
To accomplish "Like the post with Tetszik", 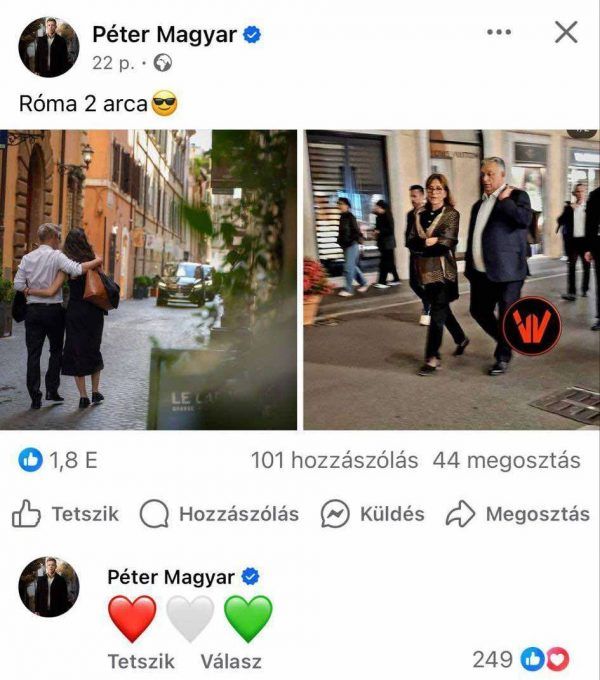I will pos(66,514).
